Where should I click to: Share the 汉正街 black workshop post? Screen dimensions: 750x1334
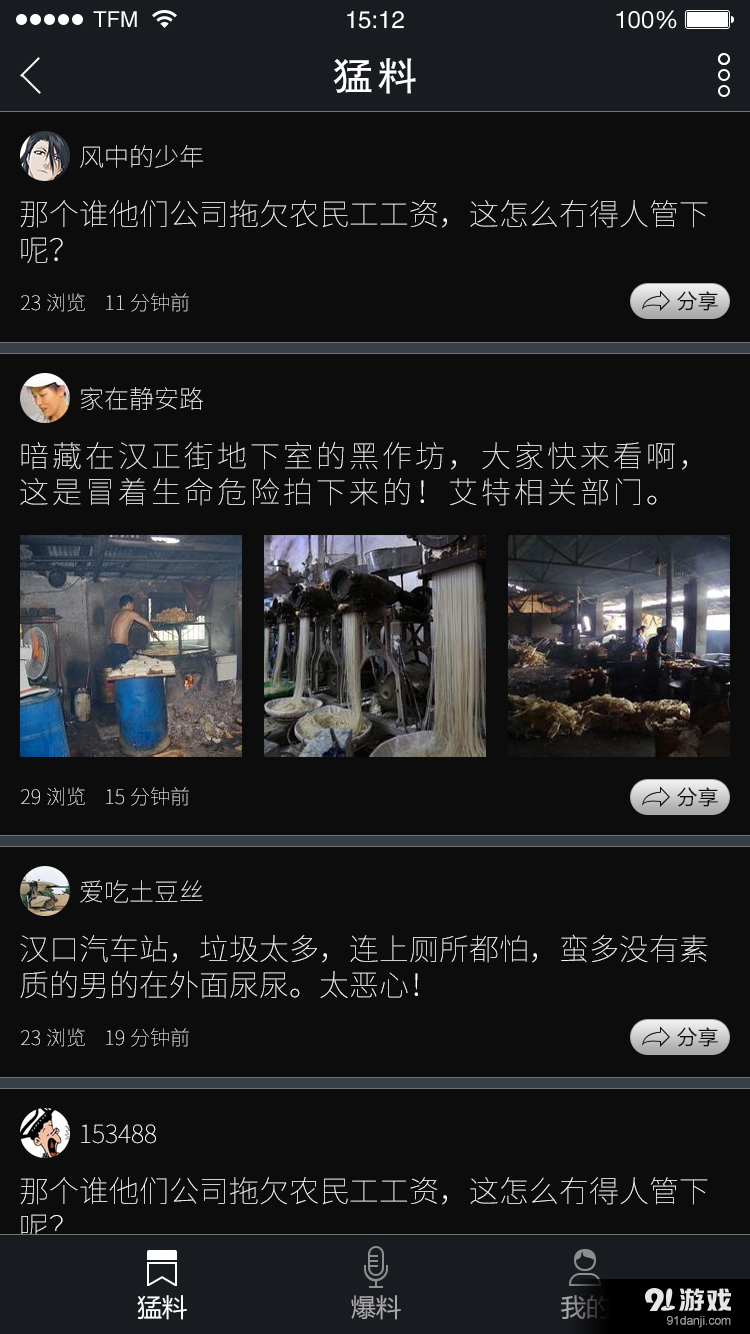679,797
